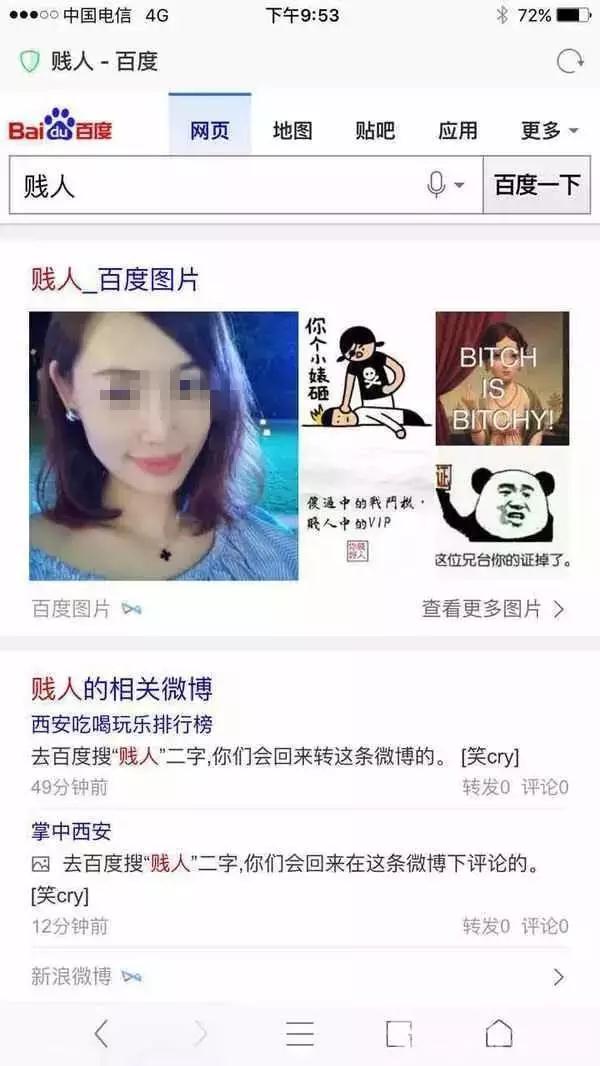View more images via 查看更多图片
The width and height of the screenshot is (600, 1066).
pos(492,609)
